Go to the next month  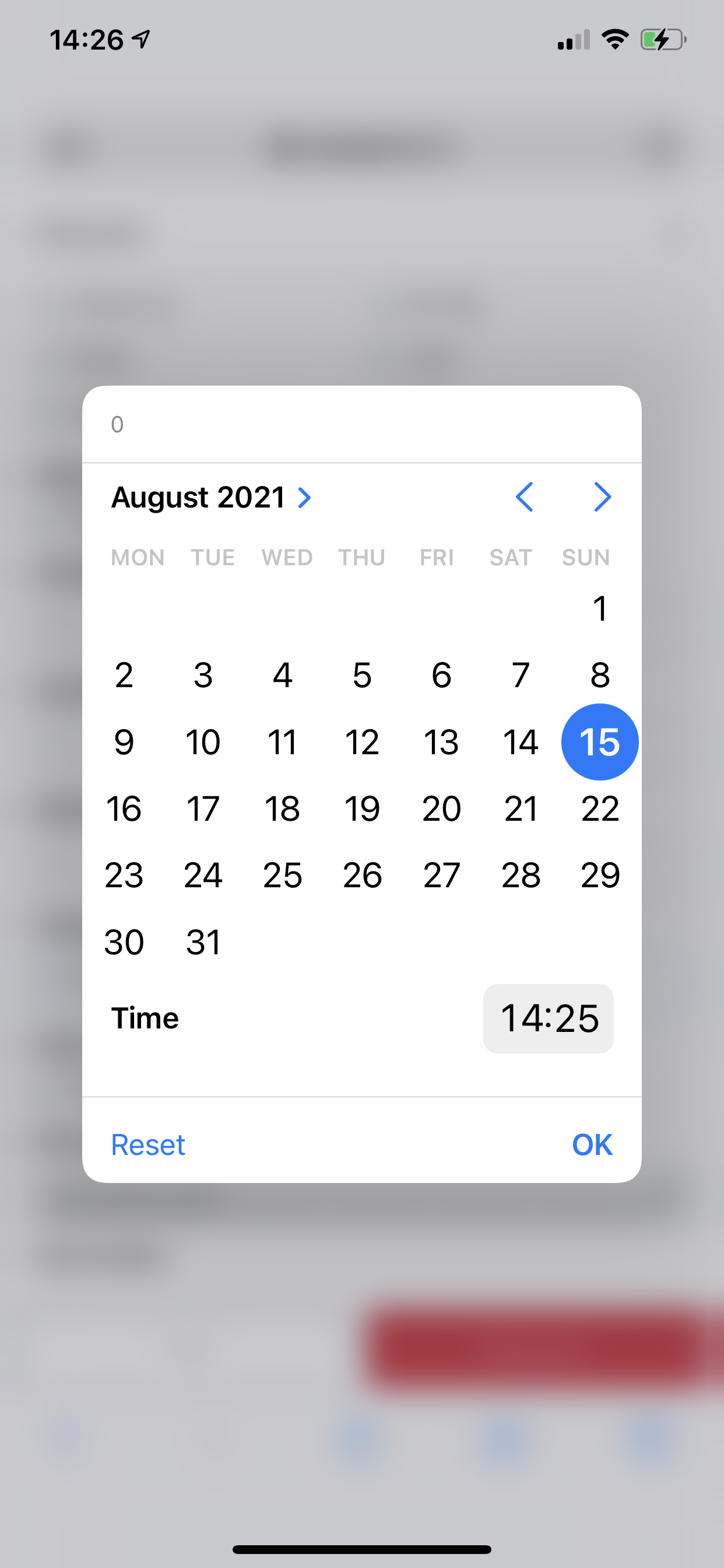pyautogui.click(x=602, y=498)
